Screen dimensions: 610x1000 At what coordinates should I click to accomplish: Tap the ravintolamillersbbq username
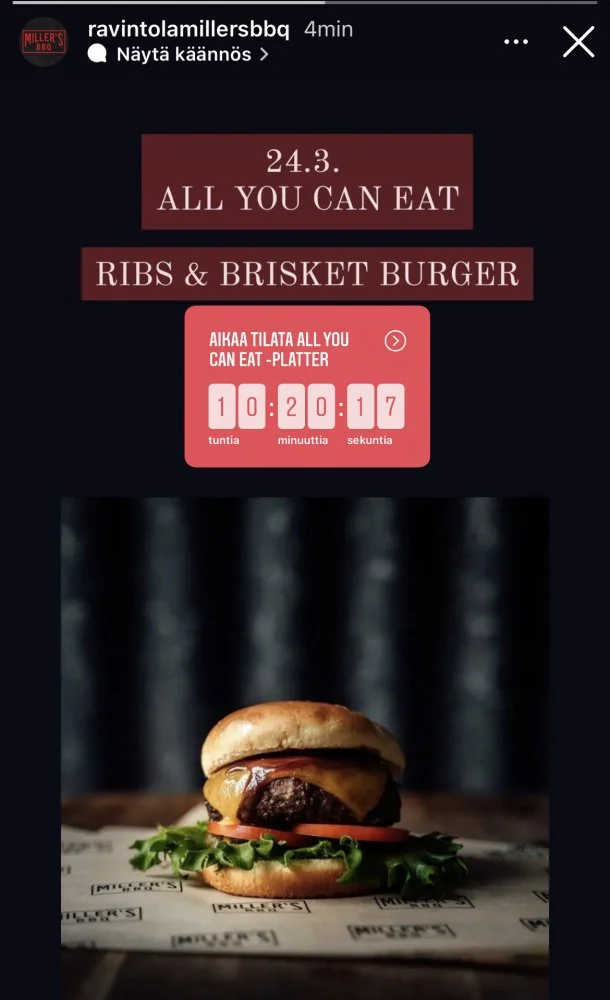click(188, 29)
